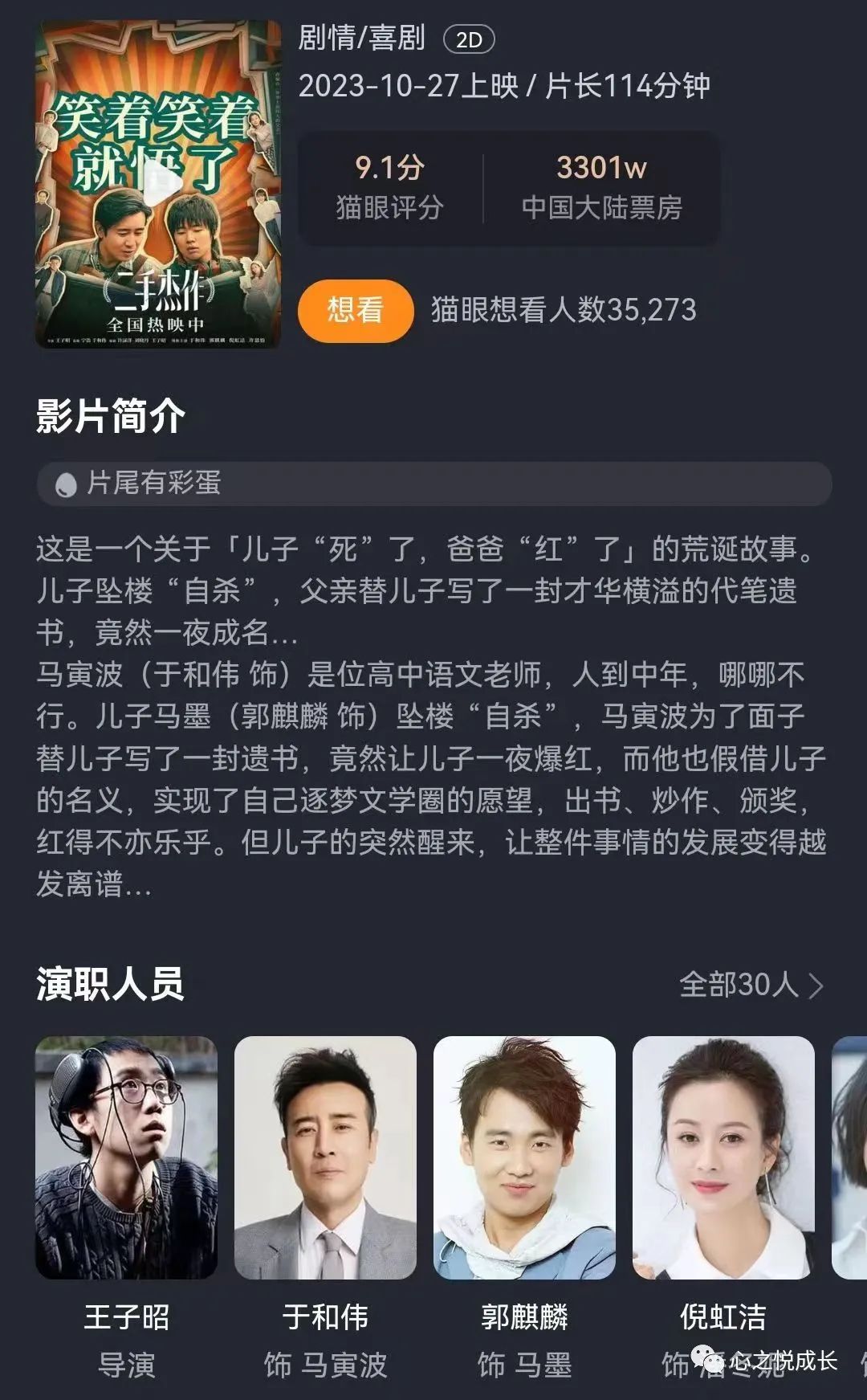View 中国大陆票房 3301w details

click(601, 187)
